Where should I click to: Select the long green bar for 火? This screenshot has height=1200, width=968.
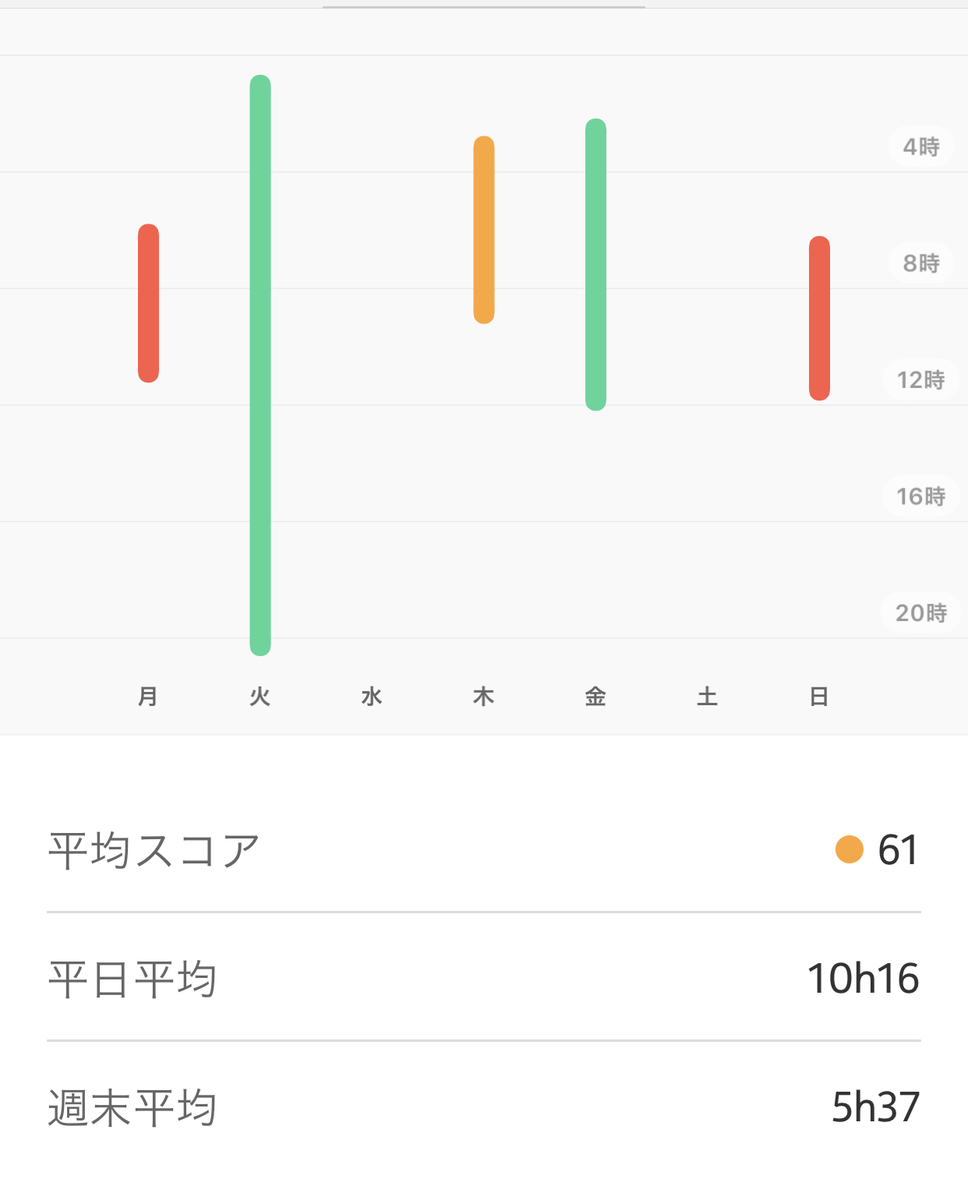point(260,365)
